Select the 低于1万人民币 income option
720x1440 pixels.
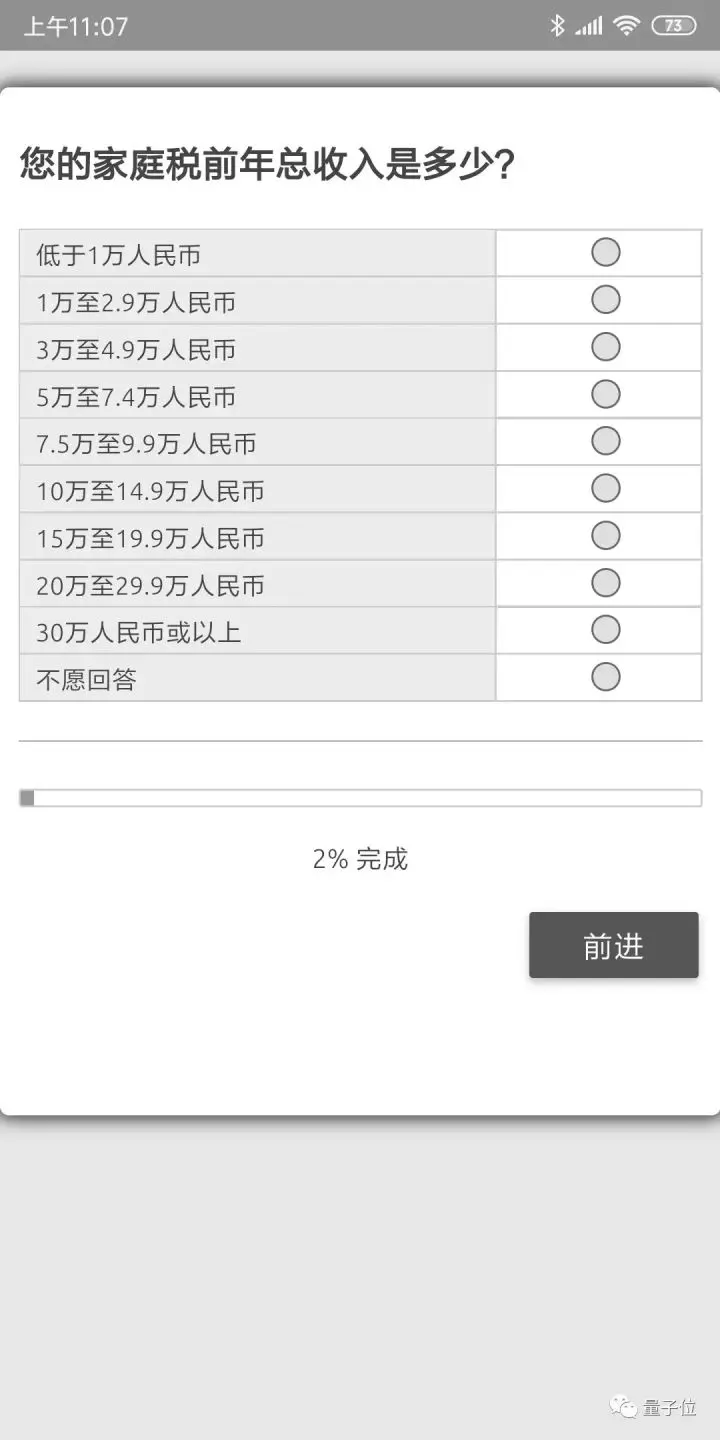coord(606,253)
